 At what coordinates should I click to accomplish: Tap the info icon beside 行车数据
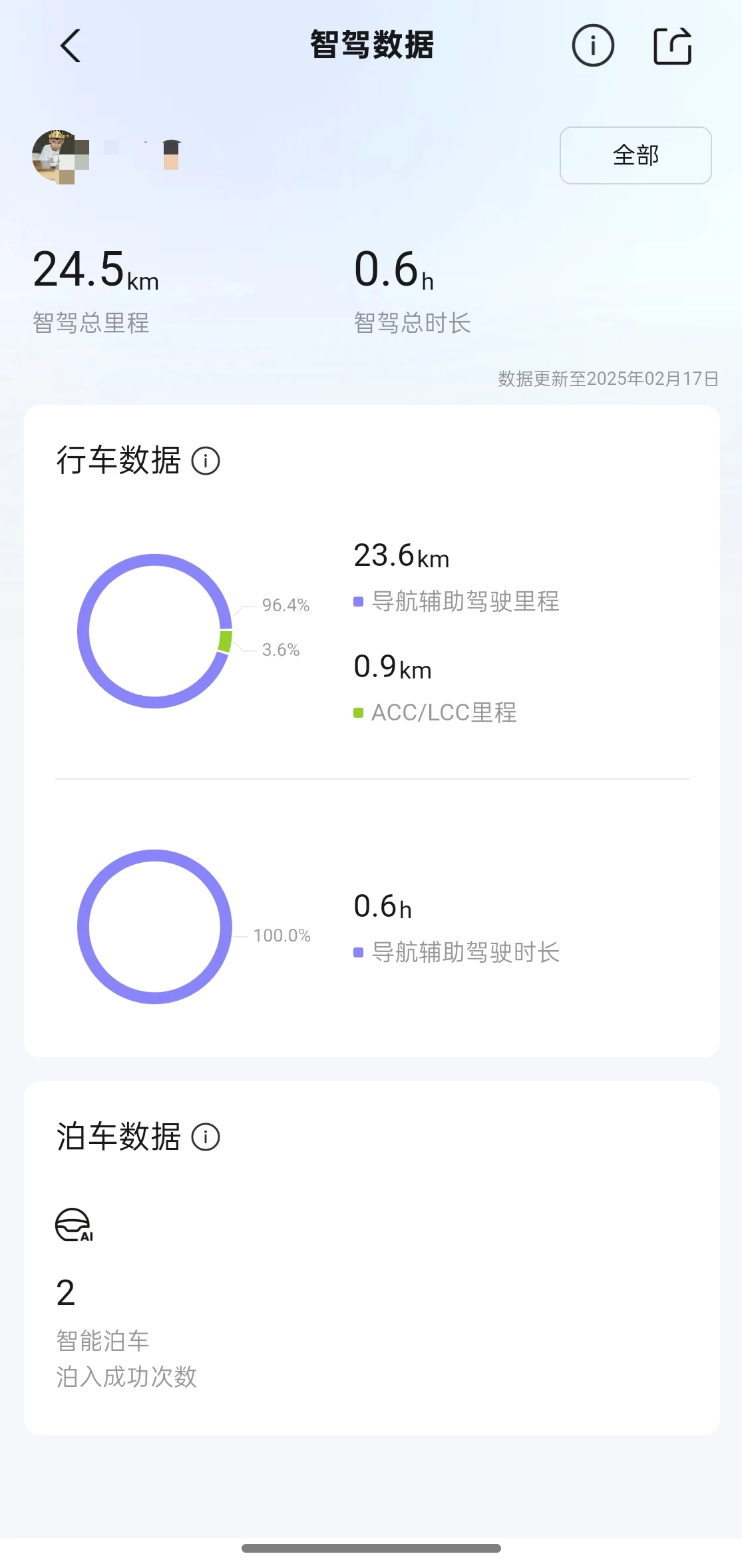206,461
